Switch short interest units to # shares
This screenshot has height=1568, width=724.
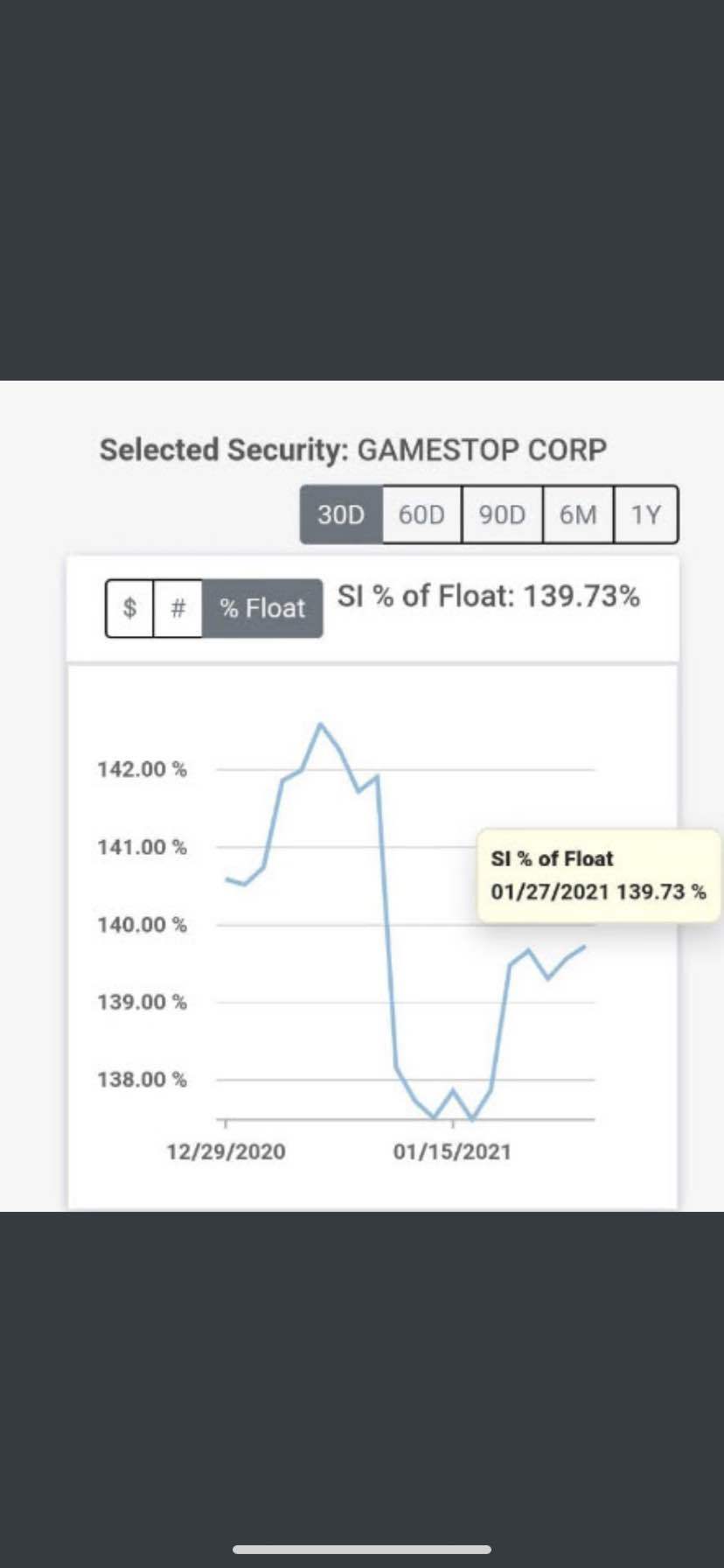coord(178,607)
